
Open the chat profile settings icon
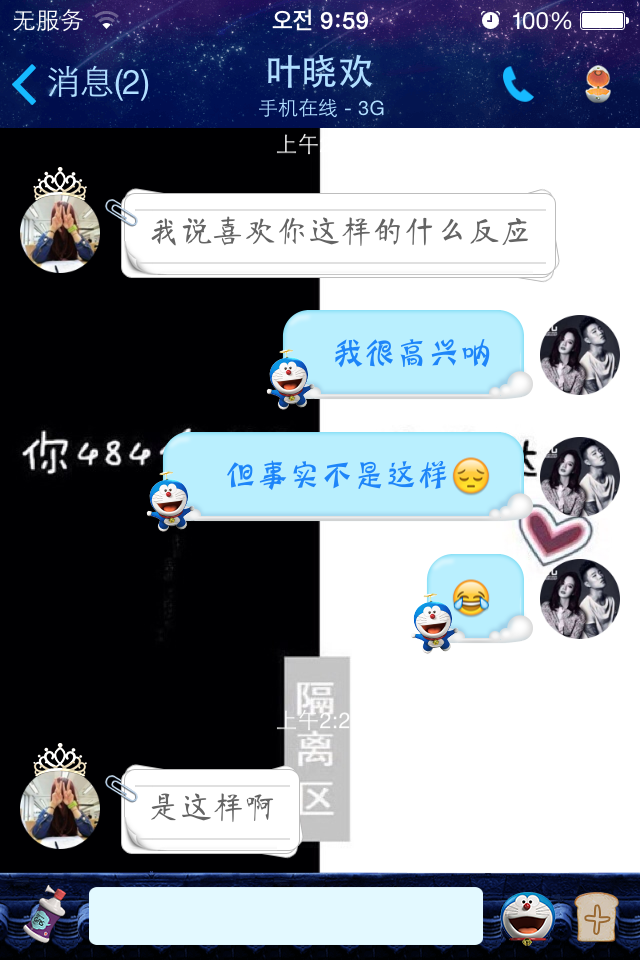pos(597,84)
